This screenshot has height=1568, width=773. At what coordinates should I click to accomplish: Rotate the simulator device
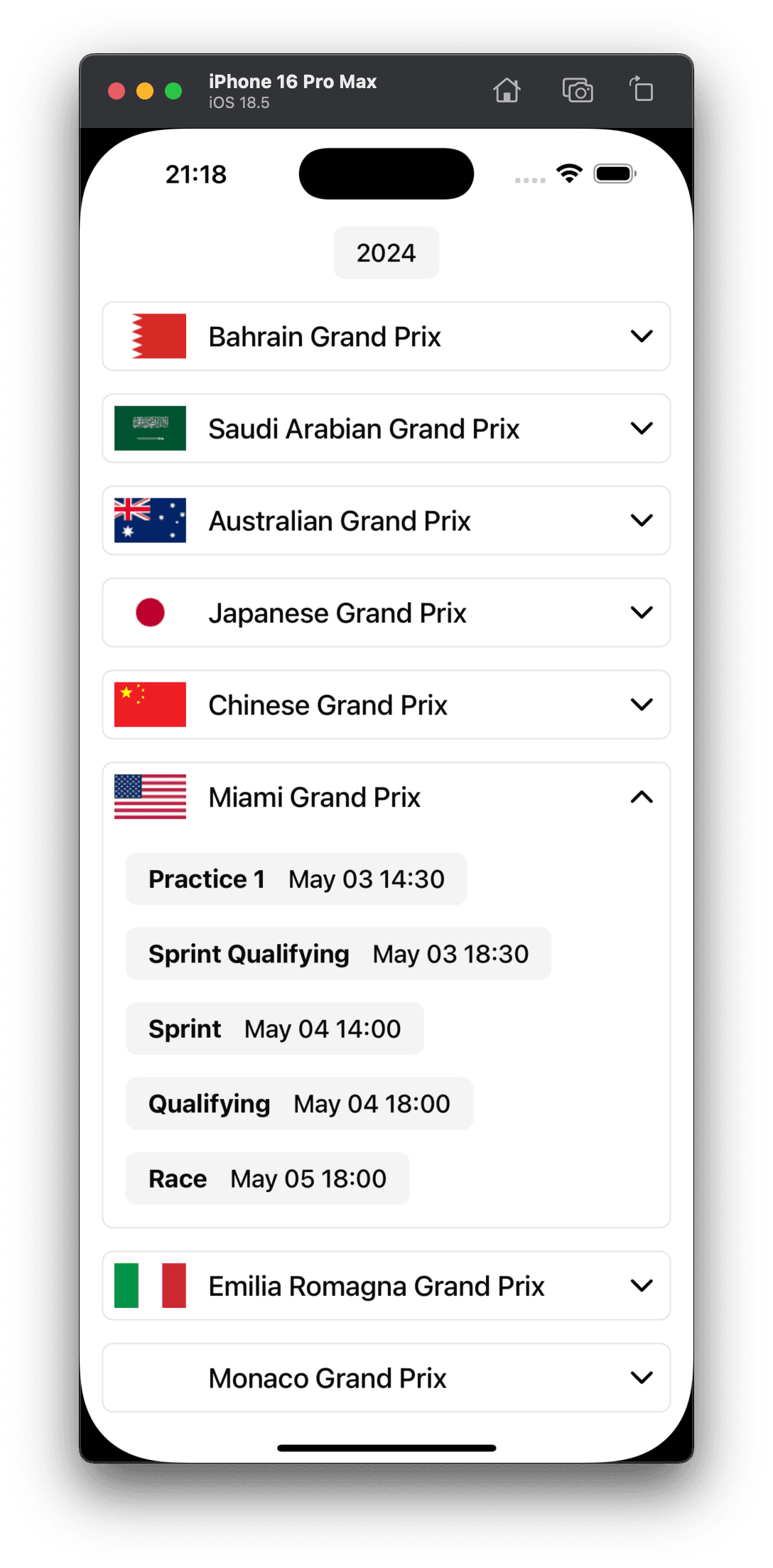(642, 90)
